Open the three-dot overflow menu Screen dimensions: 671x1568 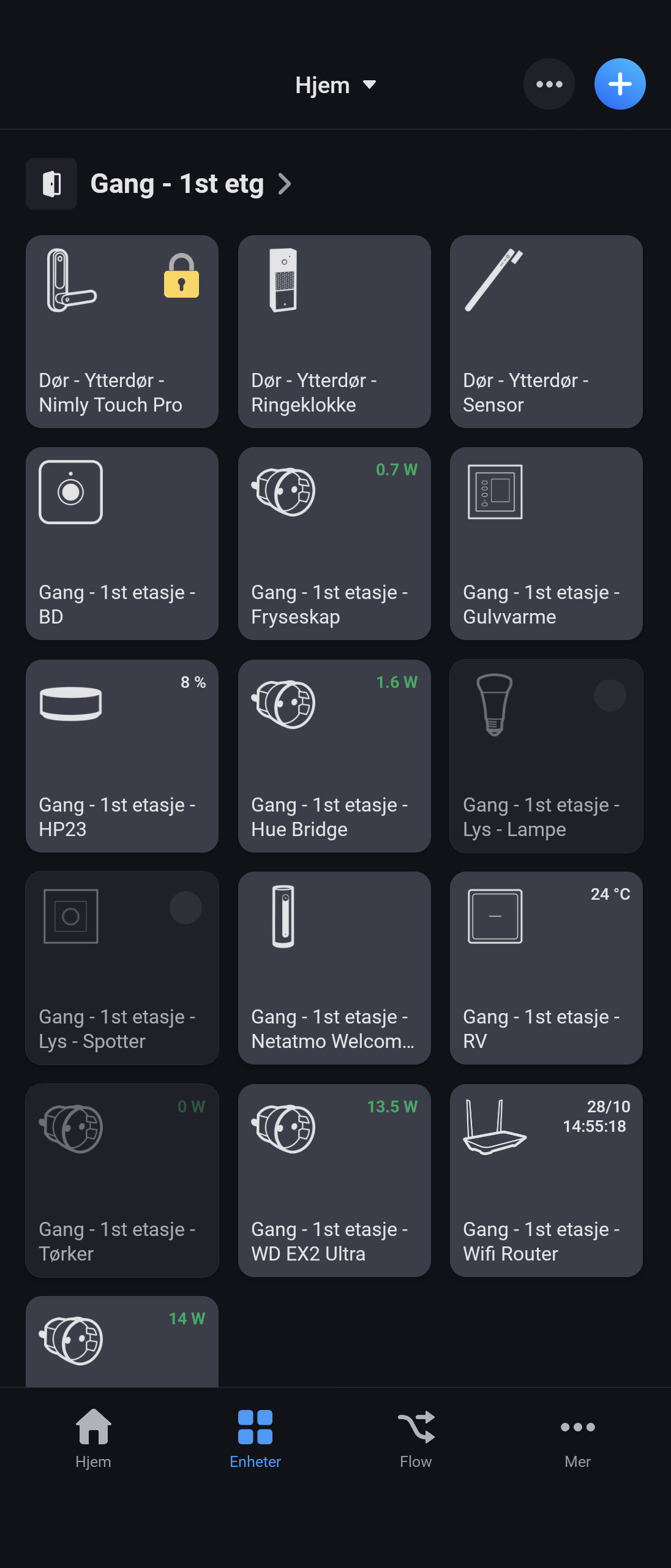click(549, 84)
